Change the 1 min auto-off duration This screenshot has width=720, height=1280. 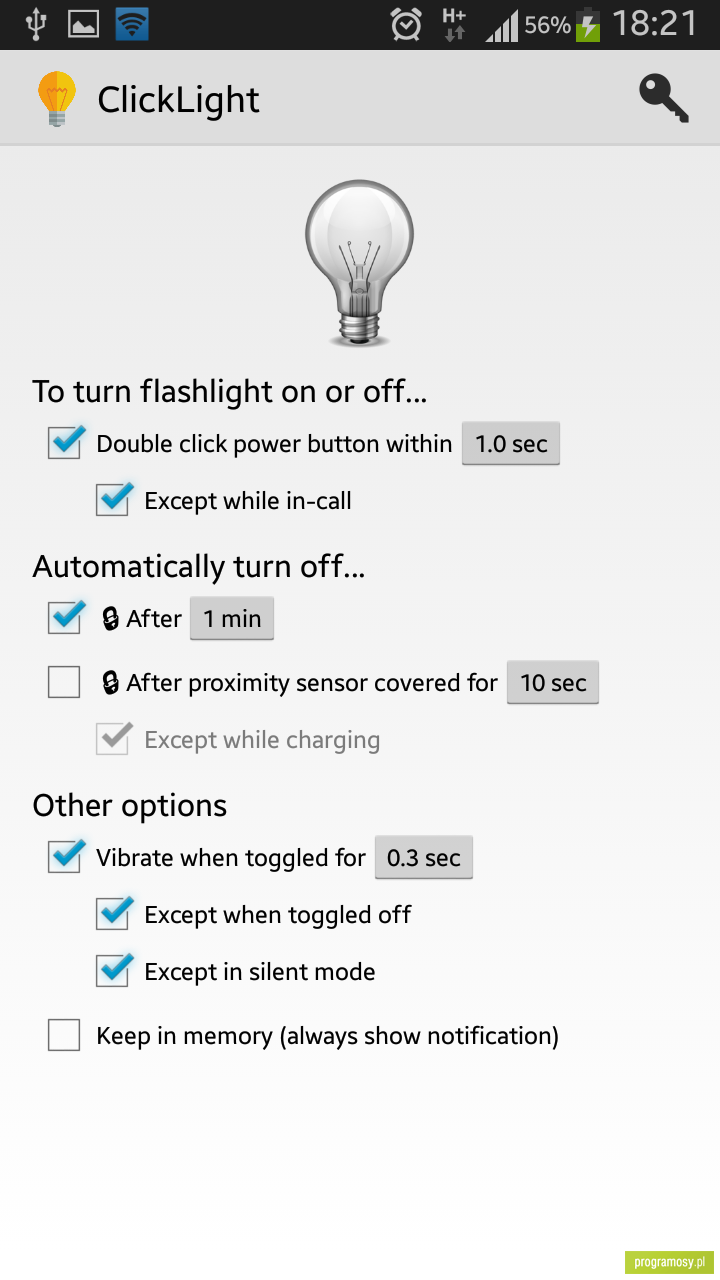[x=232, y=619]
